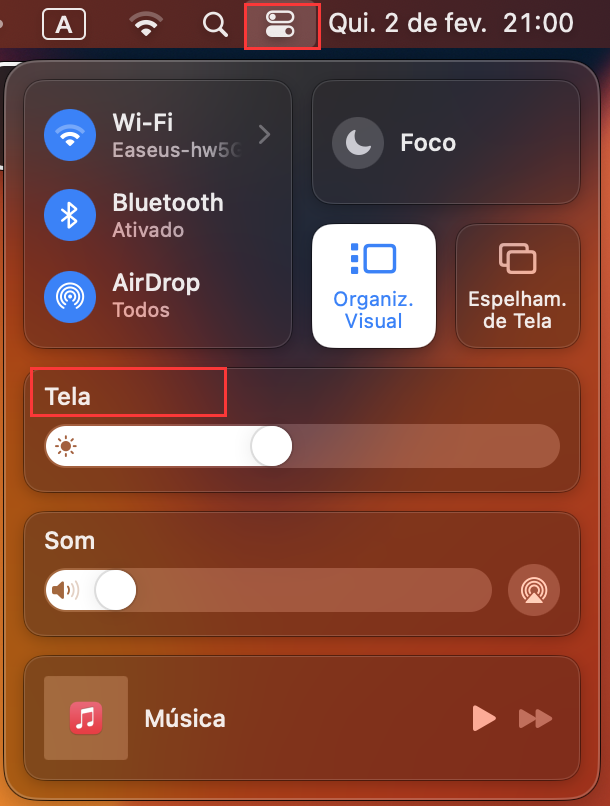Open the input source menu
610x806 pixels.
64,24
